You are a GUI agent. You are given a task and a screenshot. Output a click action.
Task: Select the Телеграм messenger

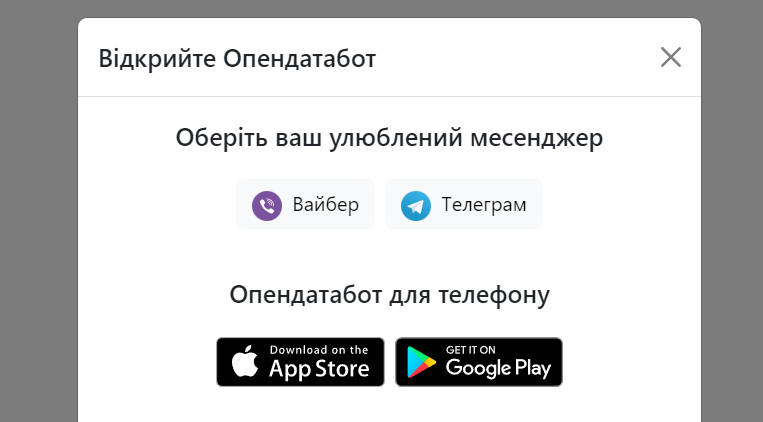coord(464,205)
